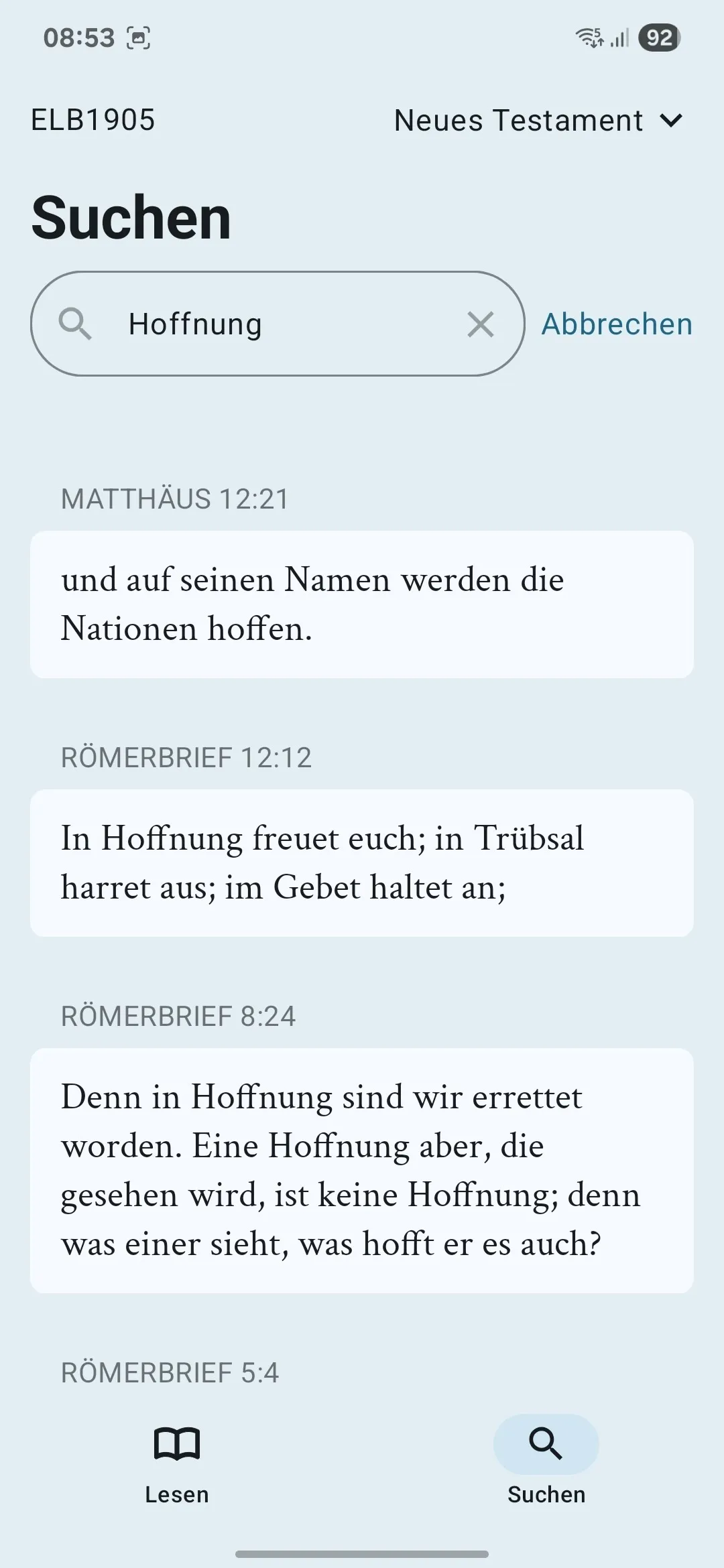
Task: Open the Römerbrief 8:24 result
Action: pyautogui.click(x=362, y=1169)
